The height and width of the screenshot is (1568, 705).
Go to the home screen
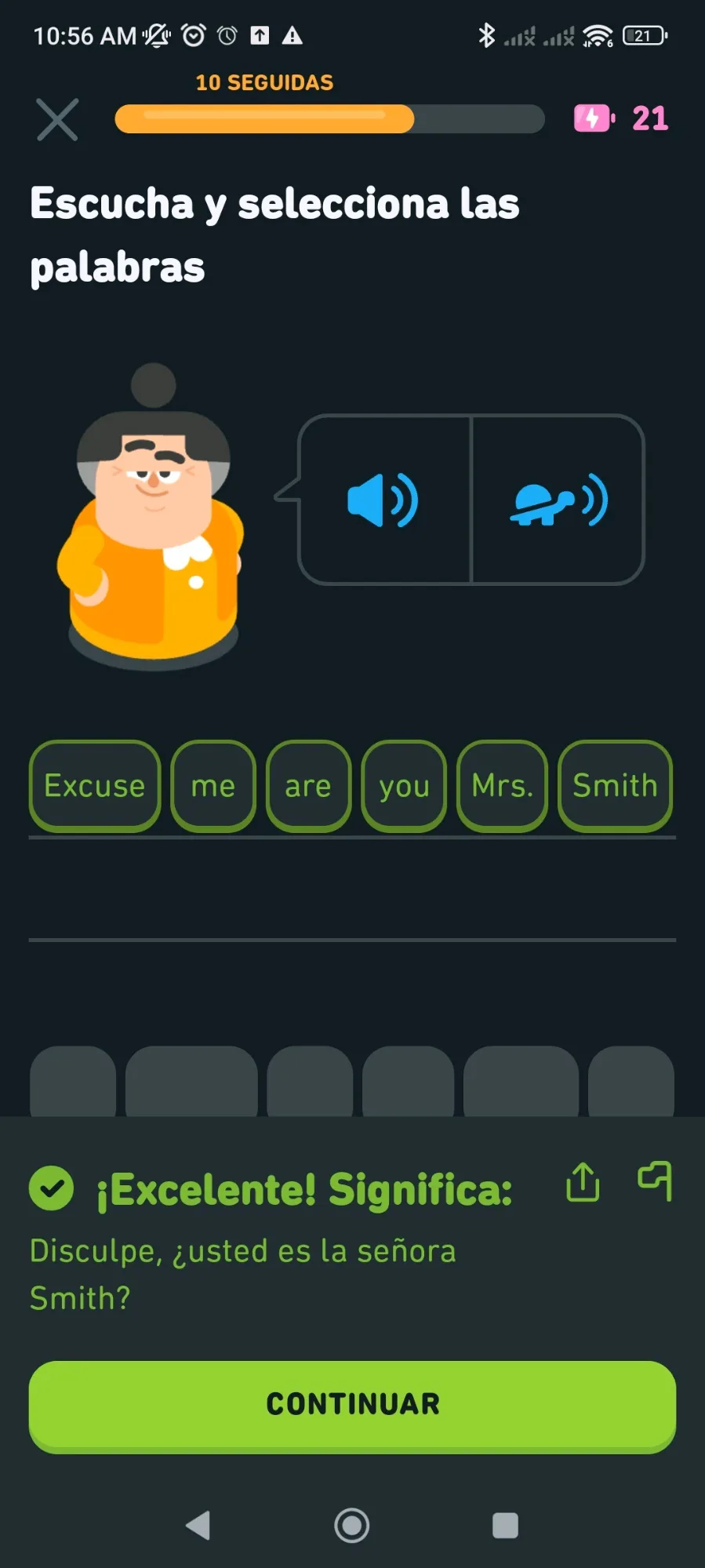[x=352, y=1526]
